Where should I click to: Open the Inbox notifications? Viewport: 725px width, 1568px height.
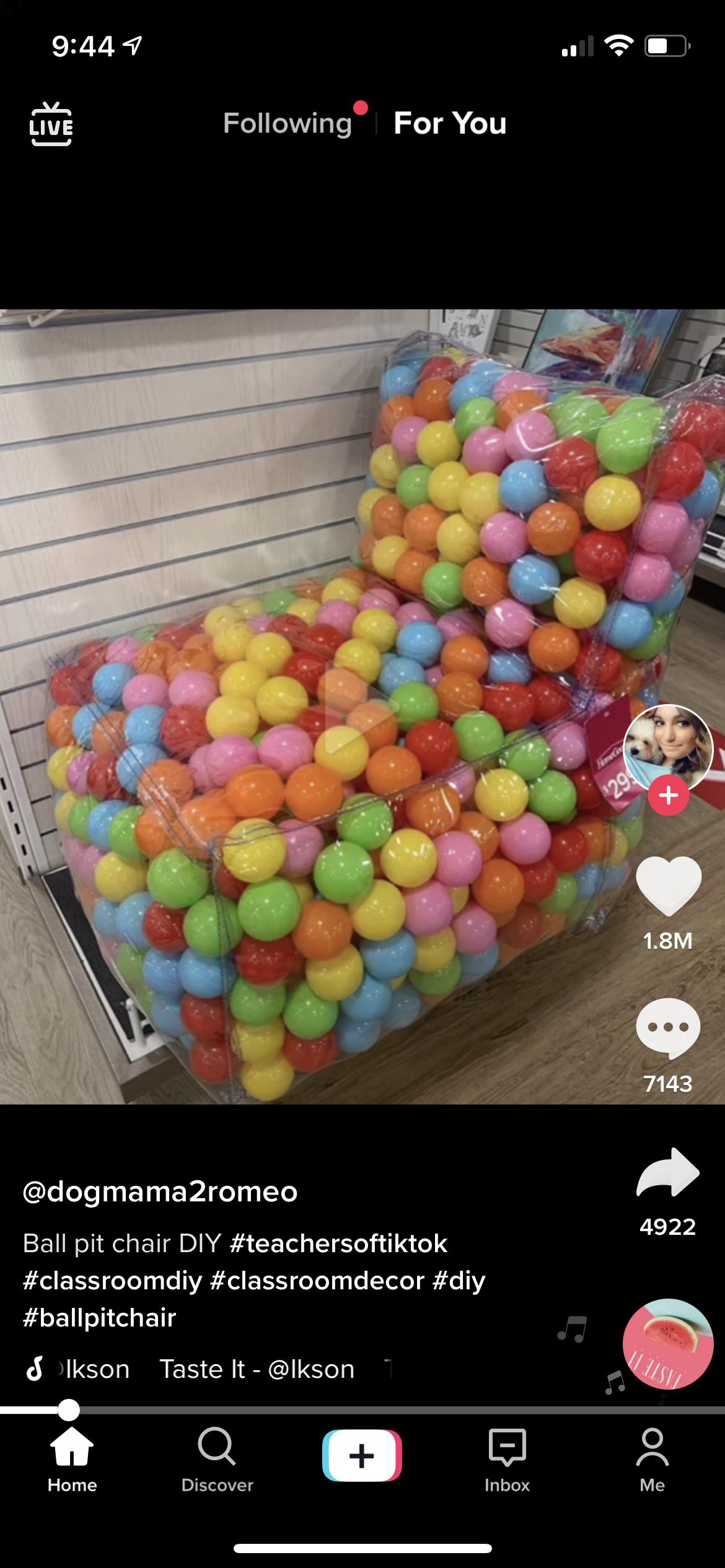click(506, 1452)
